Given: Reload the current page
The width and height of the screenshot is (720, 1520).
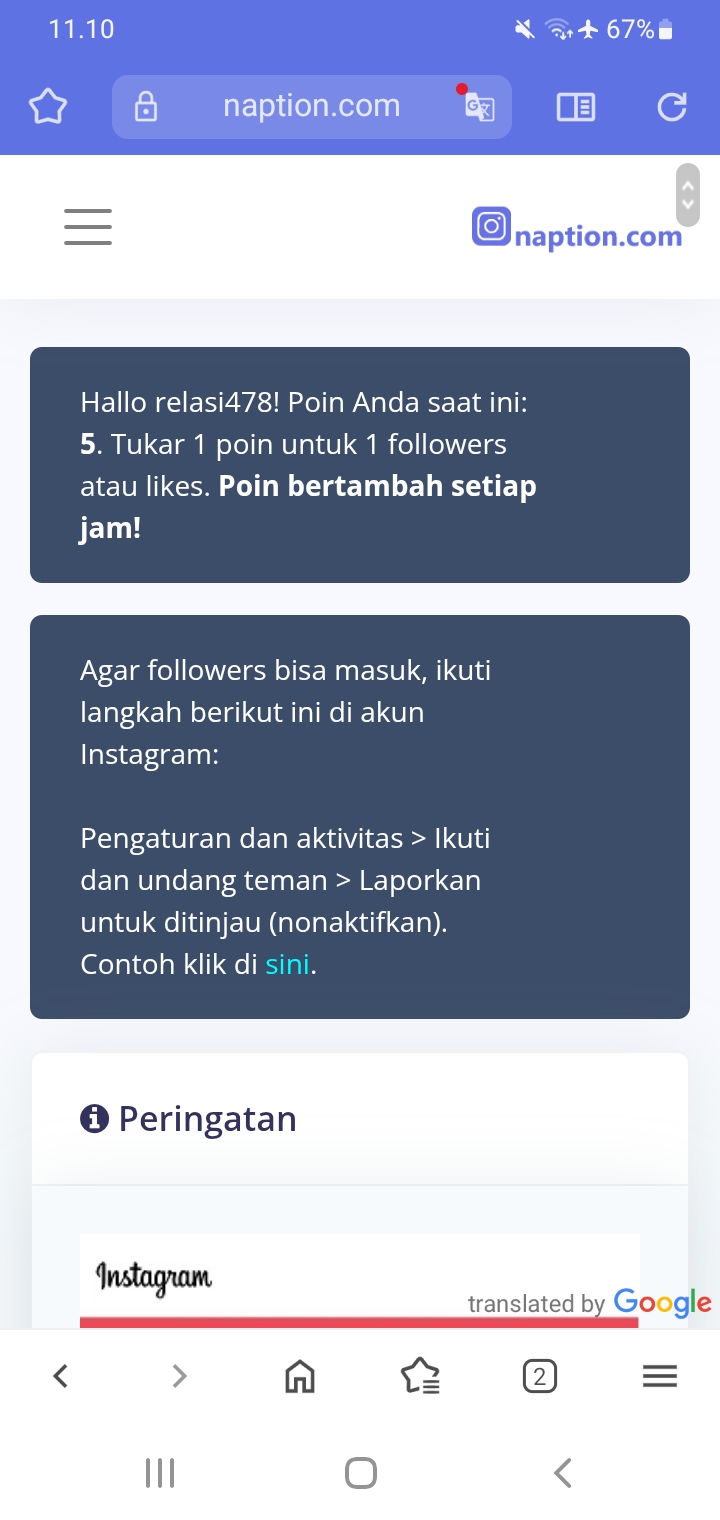Looking at the screenshot, I should (x=672, y=106).
